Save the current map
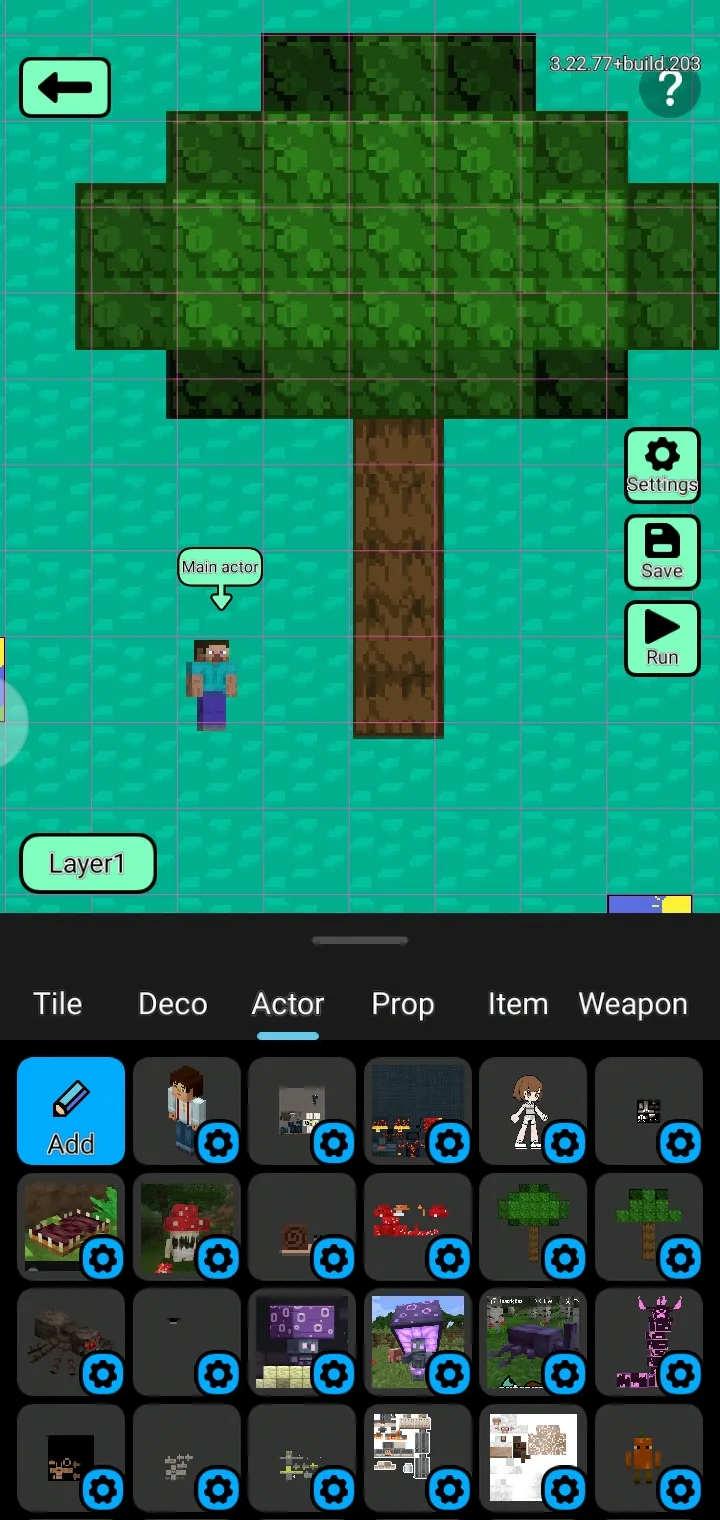Viewport: 720px width, 1520px height. [x=662, y=553]
